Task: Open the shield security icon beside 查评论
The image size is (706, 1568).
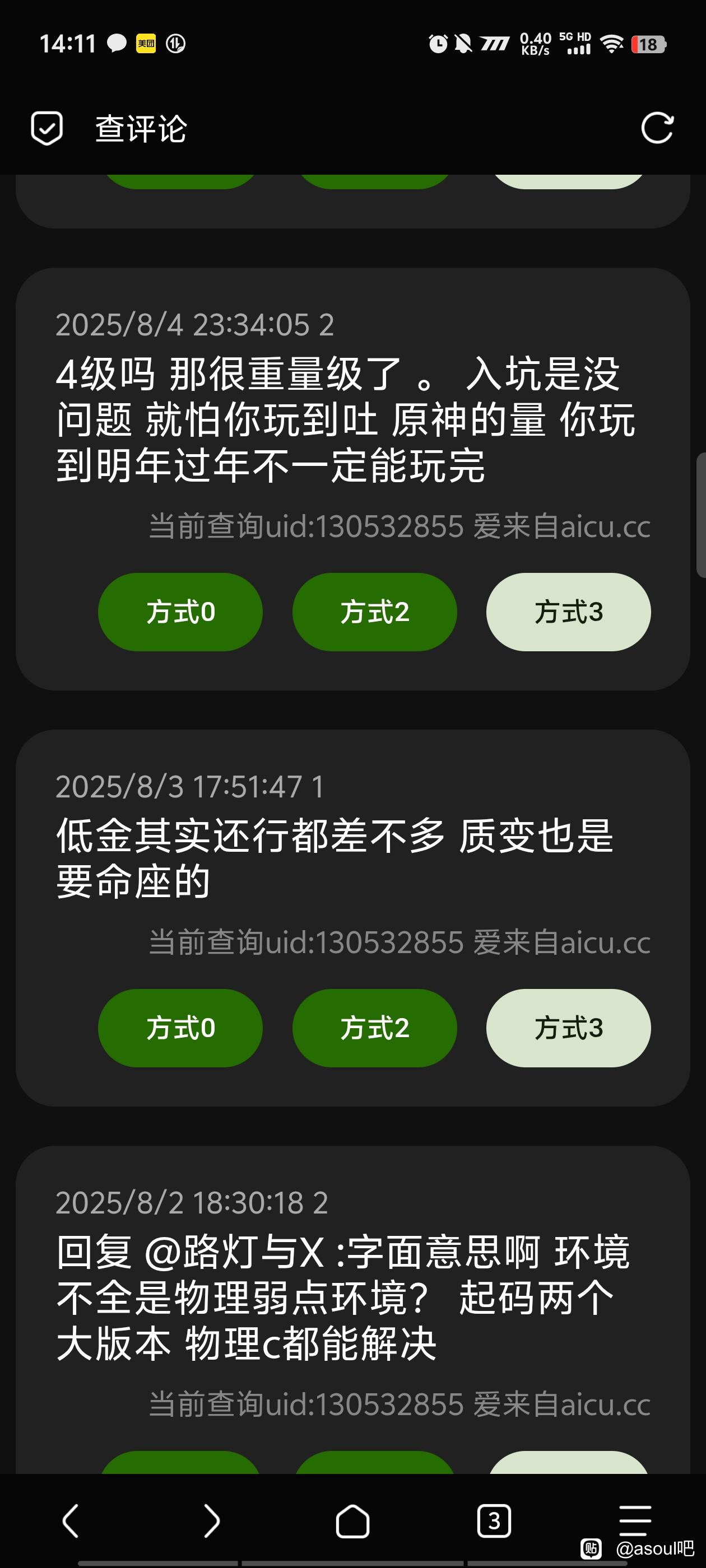Action: coord(47,128)
